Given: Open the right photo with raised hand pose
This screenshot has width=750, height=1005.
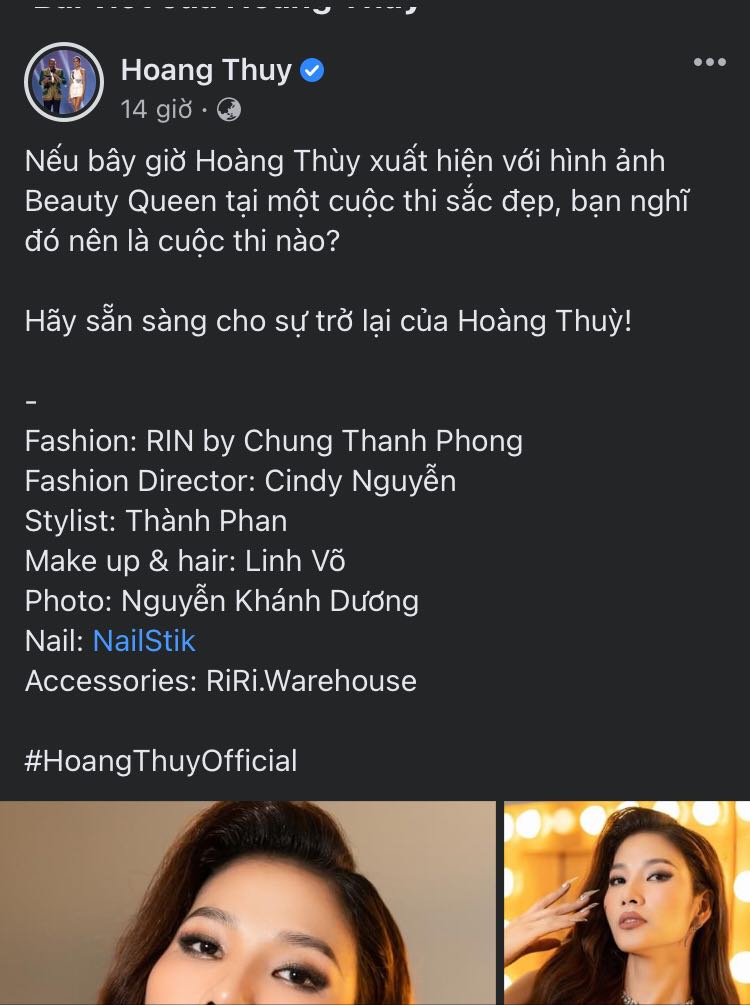Looking at the screenshot, I should point(625,900).
